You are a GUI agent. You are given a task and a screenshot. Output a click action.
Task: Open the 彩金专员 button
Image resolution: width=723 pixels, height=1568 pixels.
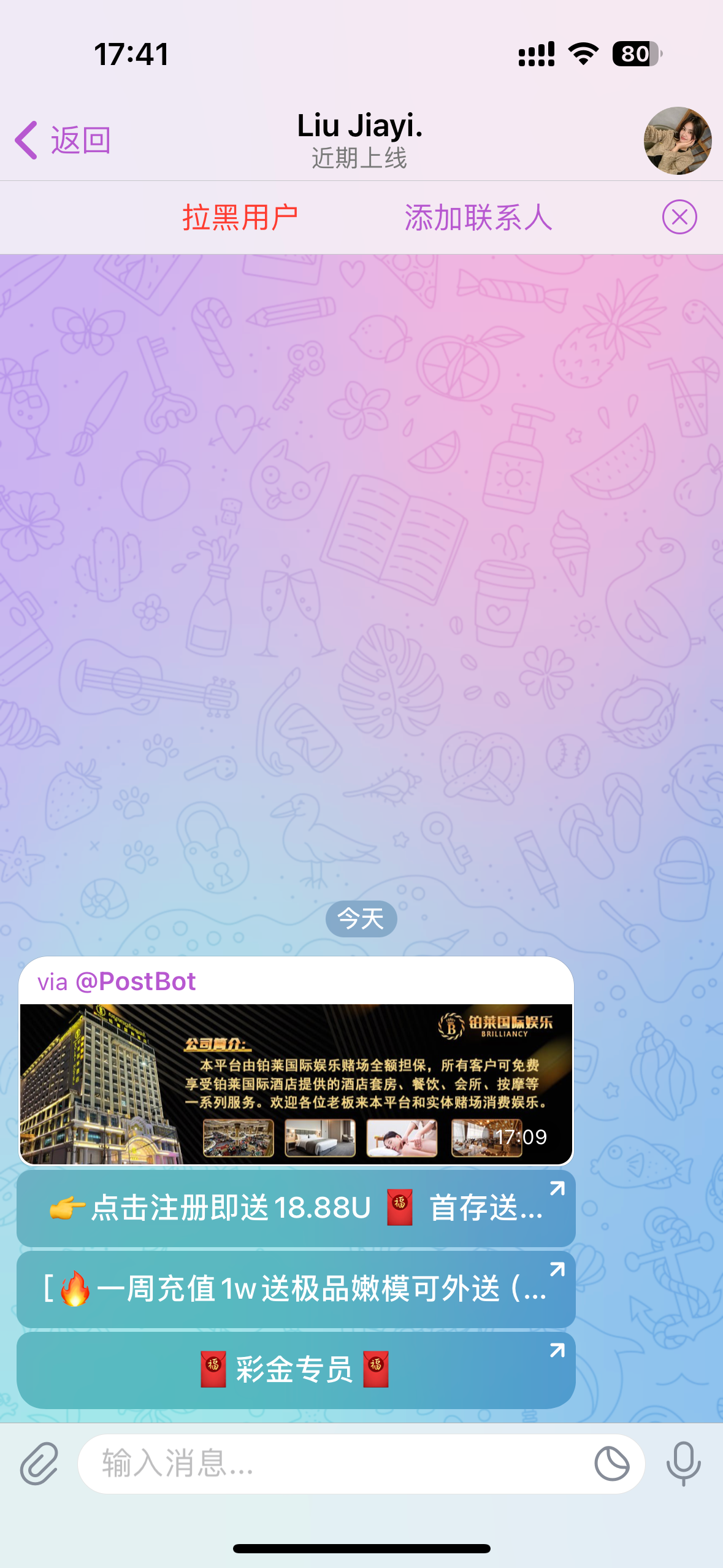point(296,1369)
